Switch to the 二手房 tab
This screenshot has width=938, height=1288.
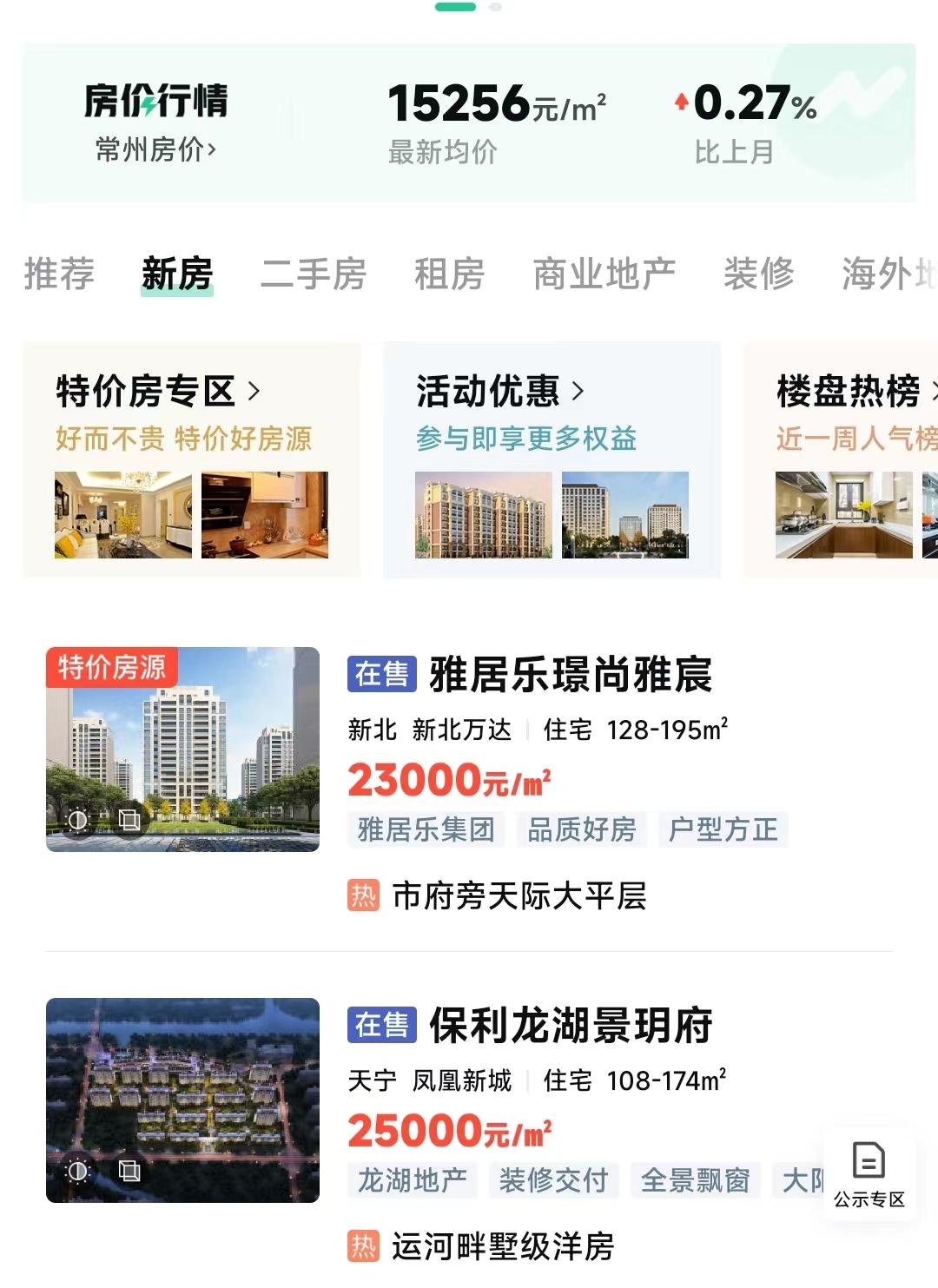coord(313,274)
